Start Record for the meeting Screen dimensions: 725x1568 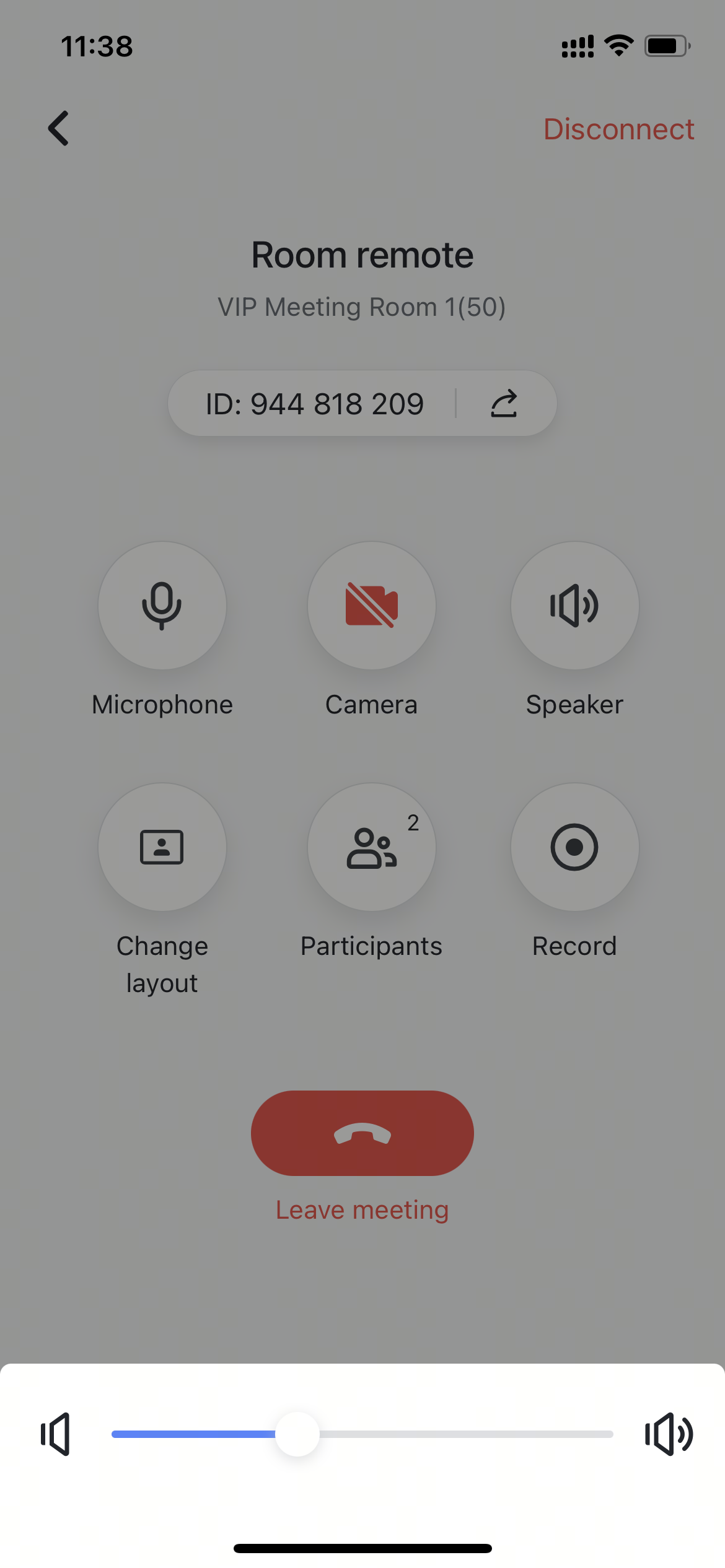(575, 847)
